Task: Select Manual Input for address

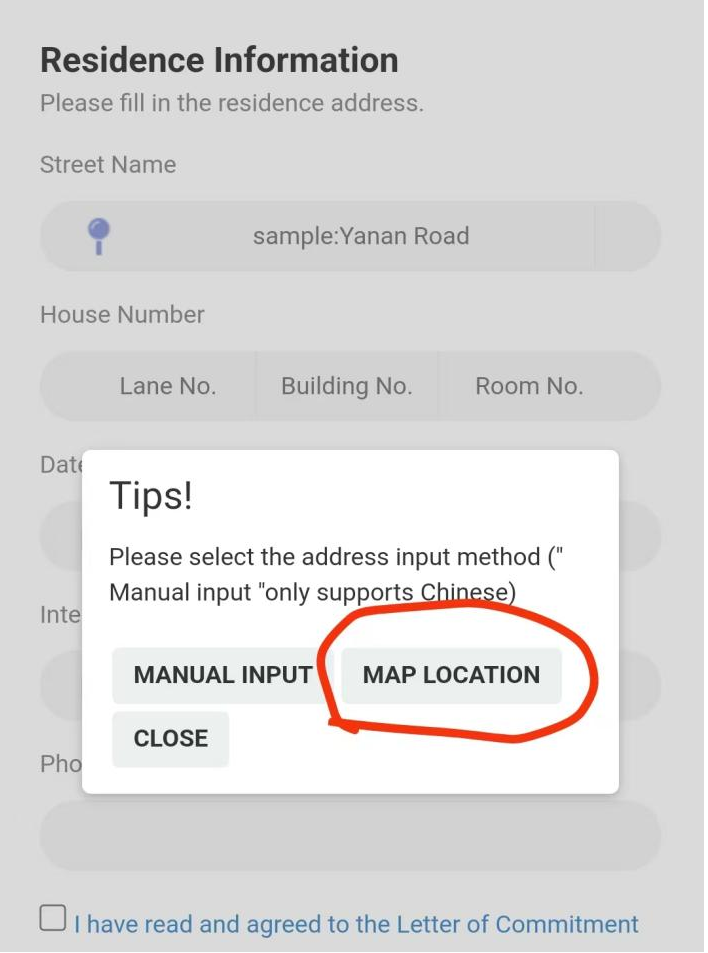Action: click(x=222, y=675)
